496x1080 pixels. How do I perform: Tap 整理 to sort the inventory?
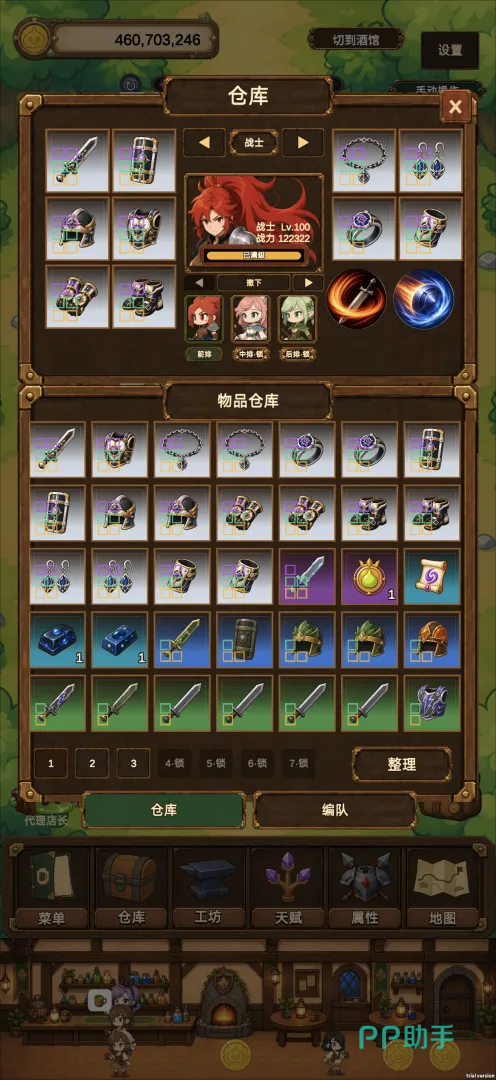(x=402, y=764)
